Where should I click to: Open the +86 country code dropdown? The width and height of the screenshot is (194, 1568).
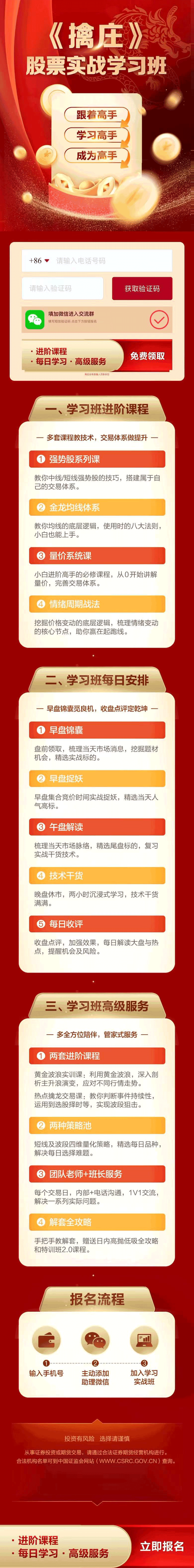point(39,260)
